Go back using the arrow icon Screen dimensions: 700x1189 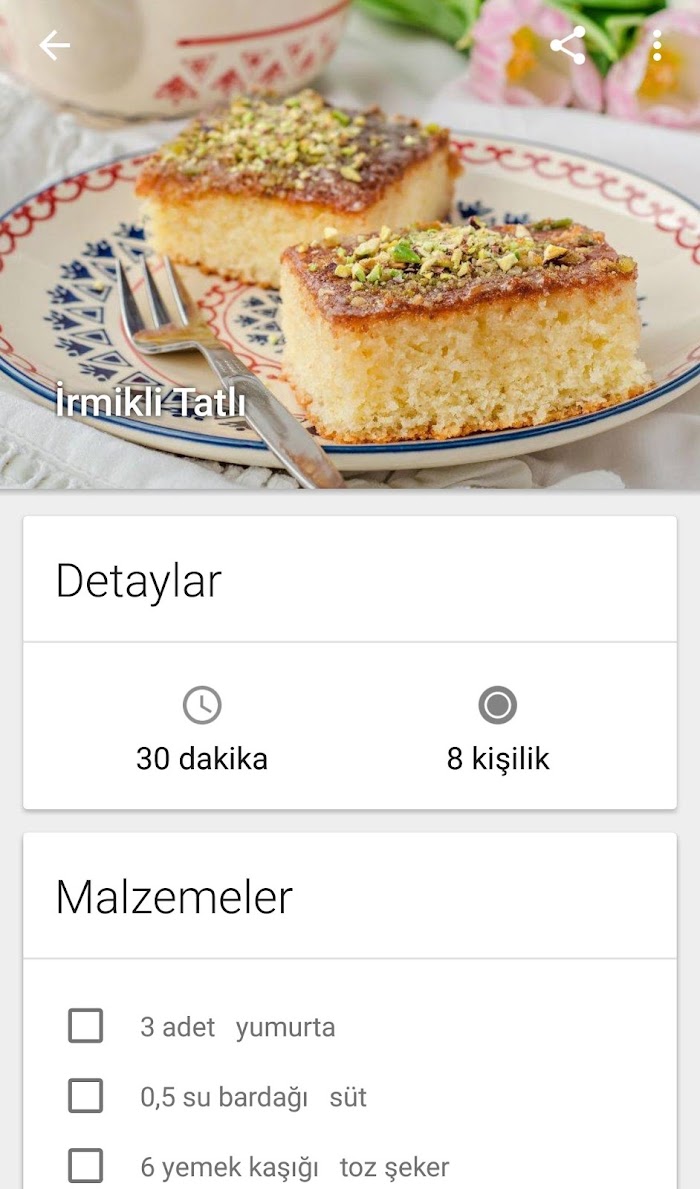[x=55, y=45]
